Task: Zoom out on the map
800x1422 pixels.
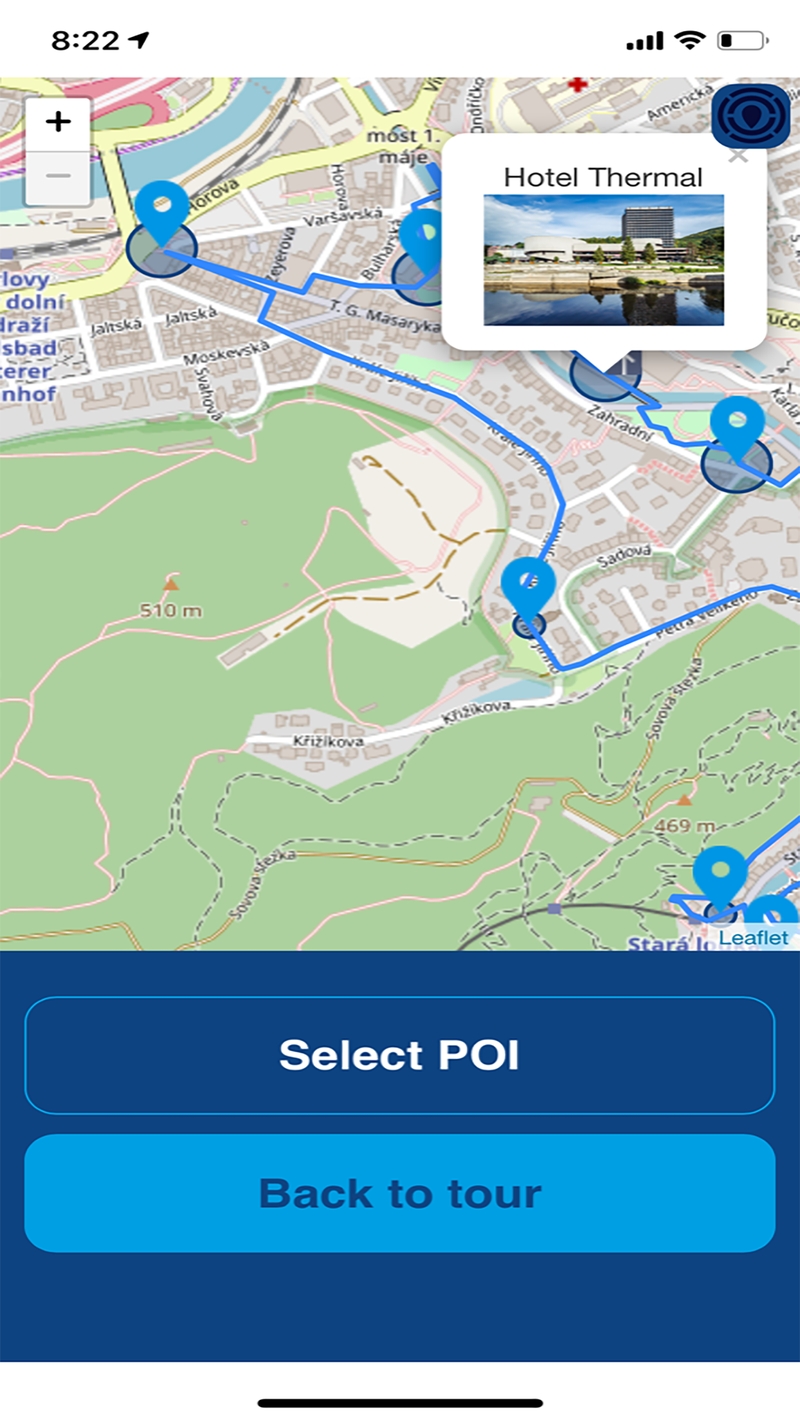Action: click(58, 176)
